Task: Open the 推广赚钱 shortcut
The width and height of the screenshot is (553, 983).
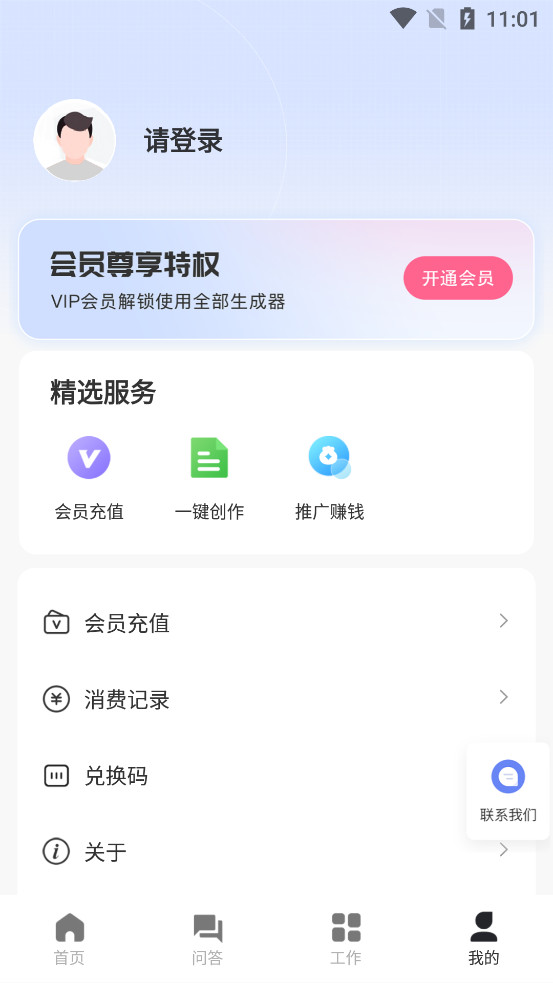Action: click(x=329, y=478)
